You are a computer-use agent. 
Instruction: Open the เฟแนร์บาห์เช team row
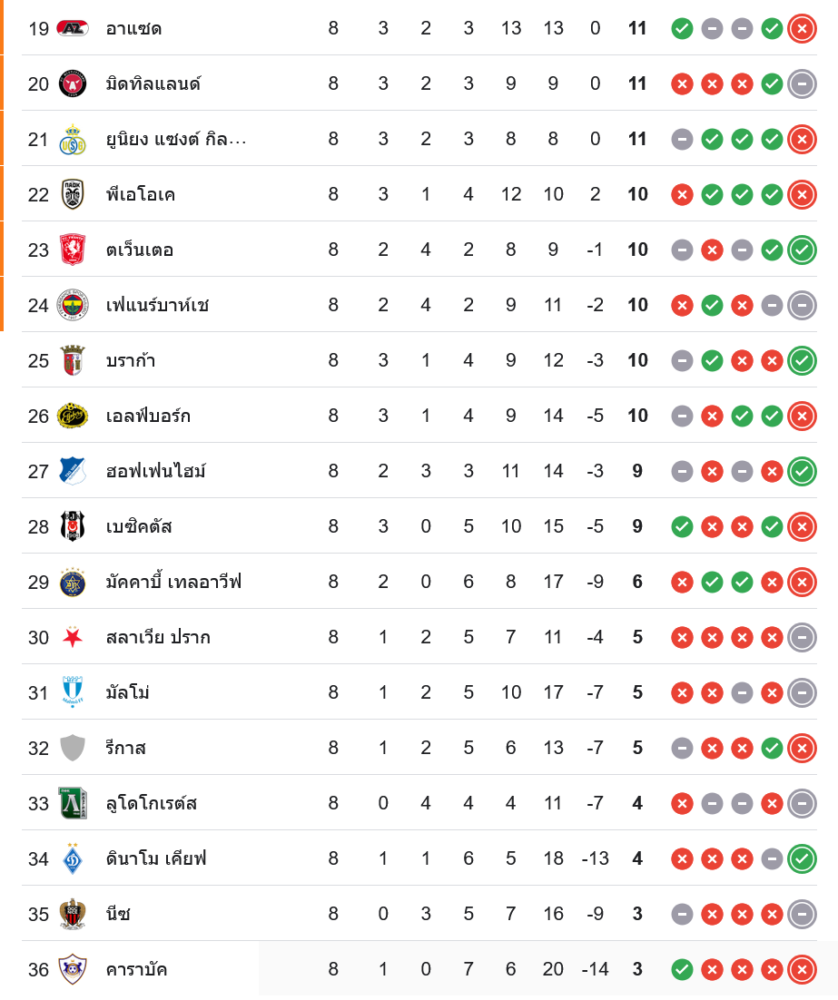(157, 305)
